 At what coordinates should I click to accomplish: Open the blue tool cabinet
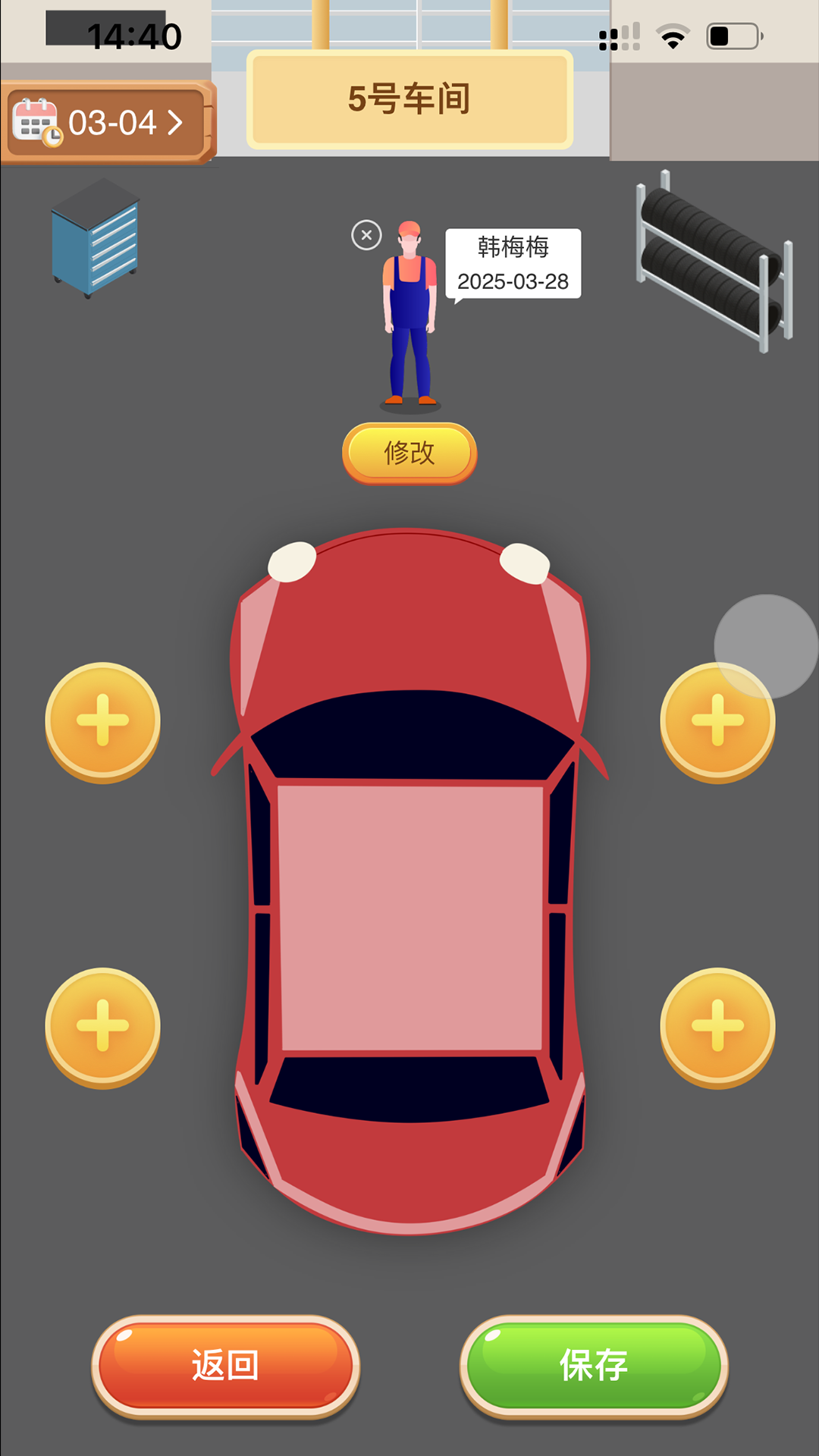click(x=96, y=238)
